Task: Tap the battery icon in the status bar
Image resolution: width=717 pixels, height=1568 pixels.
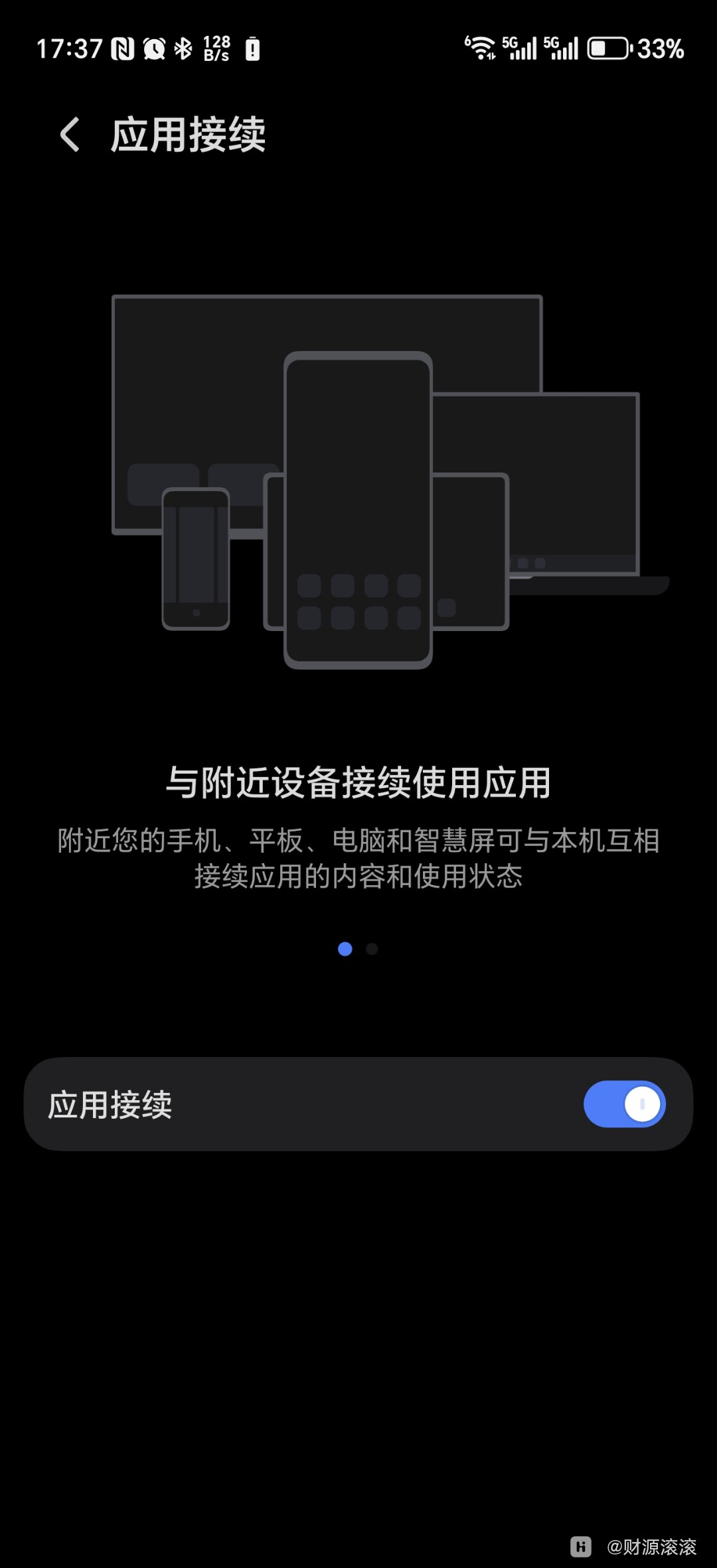Action: pos(607,48)
